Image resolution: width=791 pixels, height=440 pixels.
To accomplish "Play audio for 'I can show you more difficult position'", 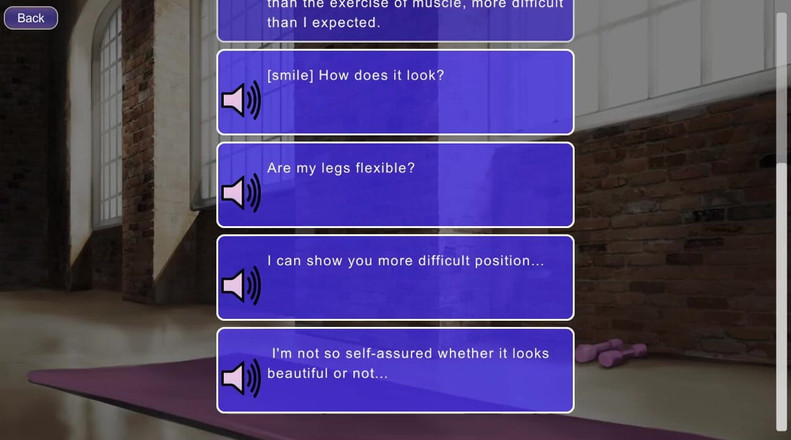I will tap(241, 286).
